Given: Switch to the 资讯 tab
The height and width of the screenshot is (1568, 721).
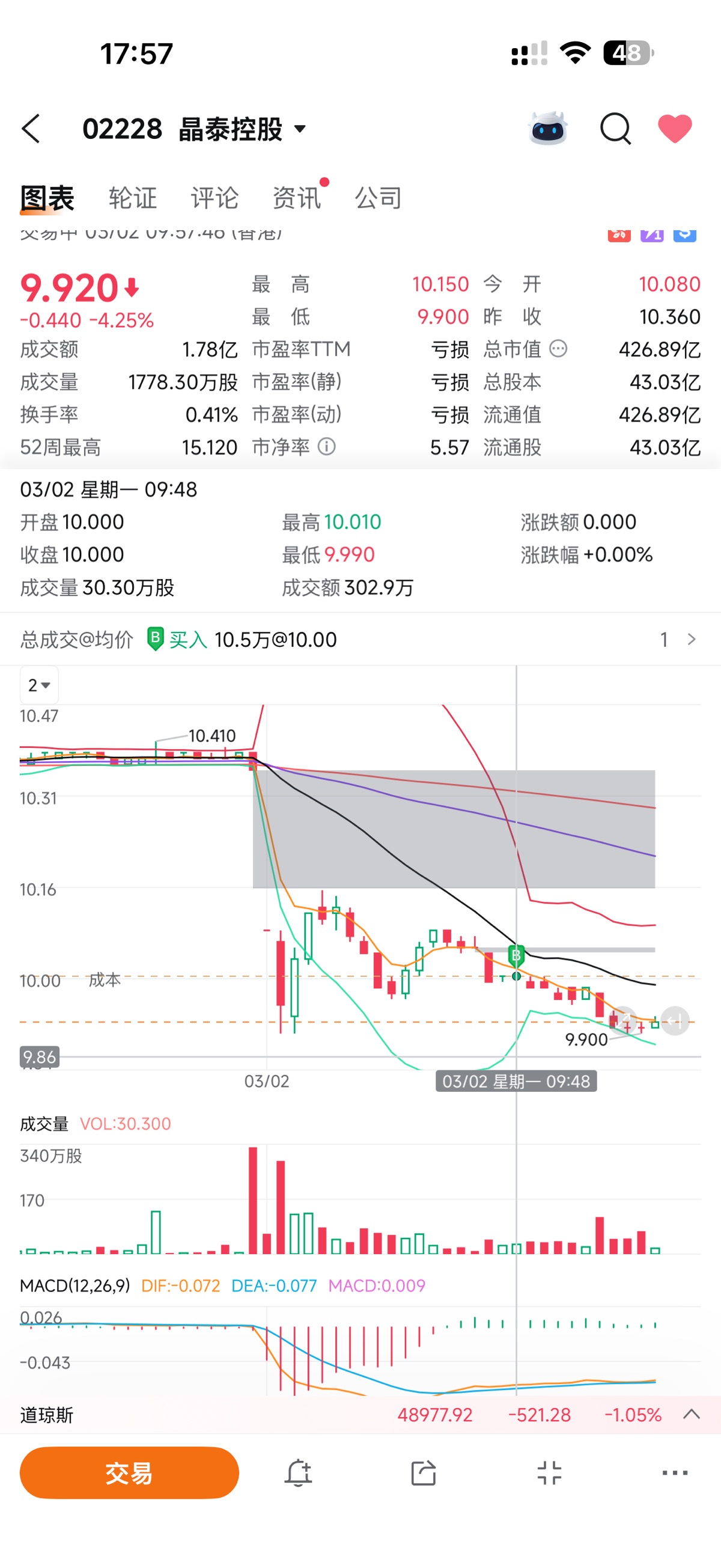Looking at the screenshot, I should tap(296, 198).
